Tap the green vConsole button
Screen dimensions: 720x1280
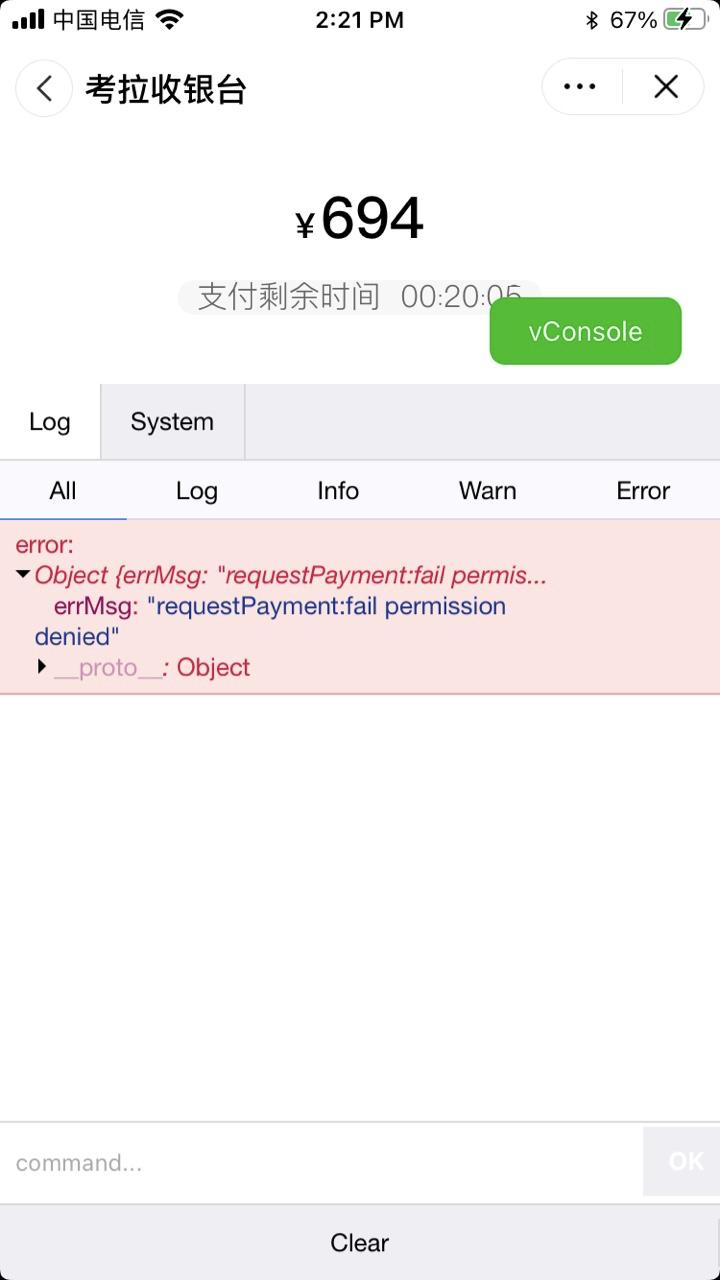(x=585, y=331)
